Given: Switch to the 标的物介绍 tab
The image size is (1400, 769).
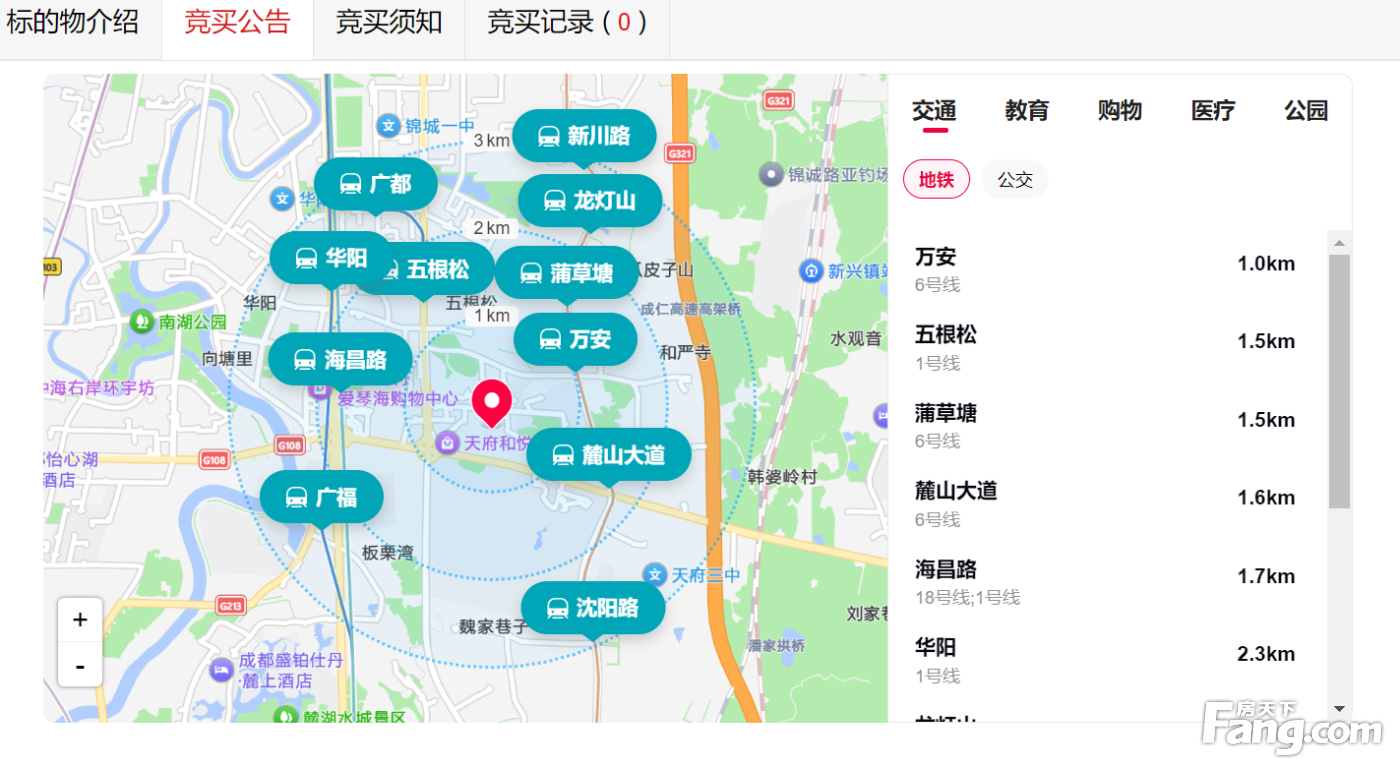Looking at the screenshot, I should coord(72,22).
